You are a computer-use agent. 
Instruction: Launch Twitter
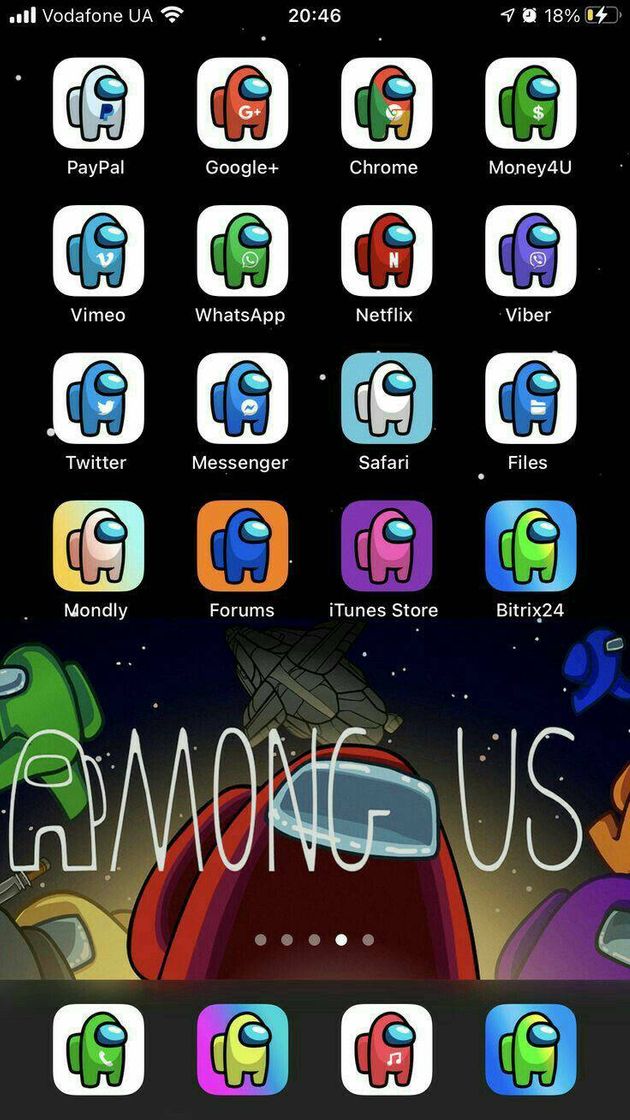tap(98, 398)
